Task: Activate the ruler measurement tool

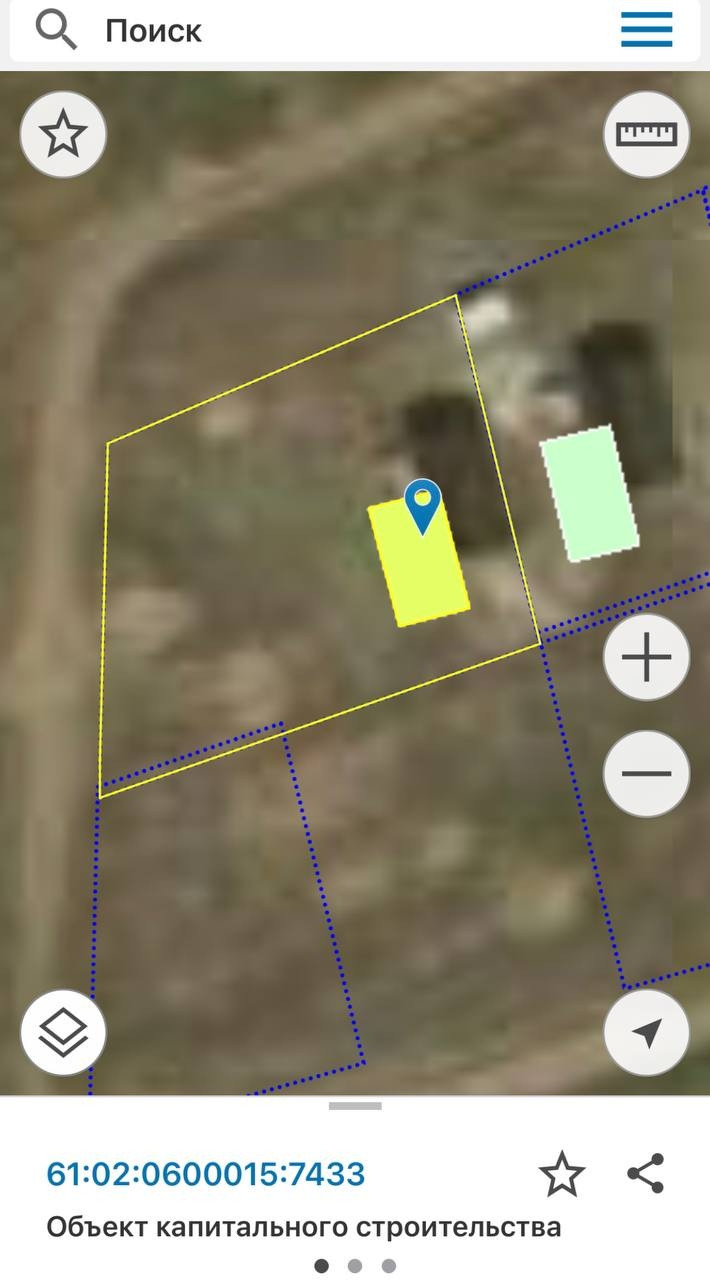Action: 646,134
